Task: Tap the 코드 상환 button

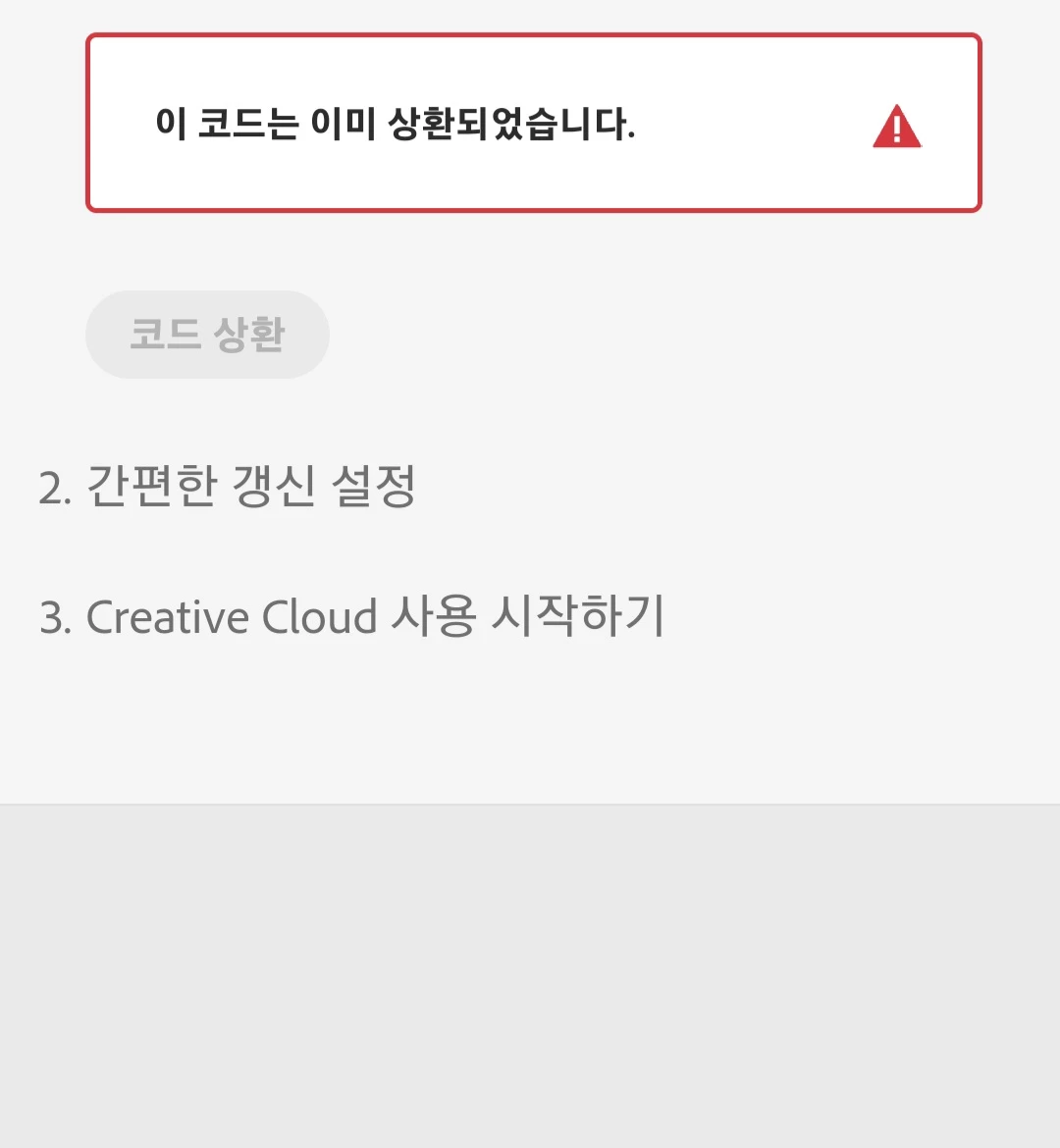Action: [207, 335]
